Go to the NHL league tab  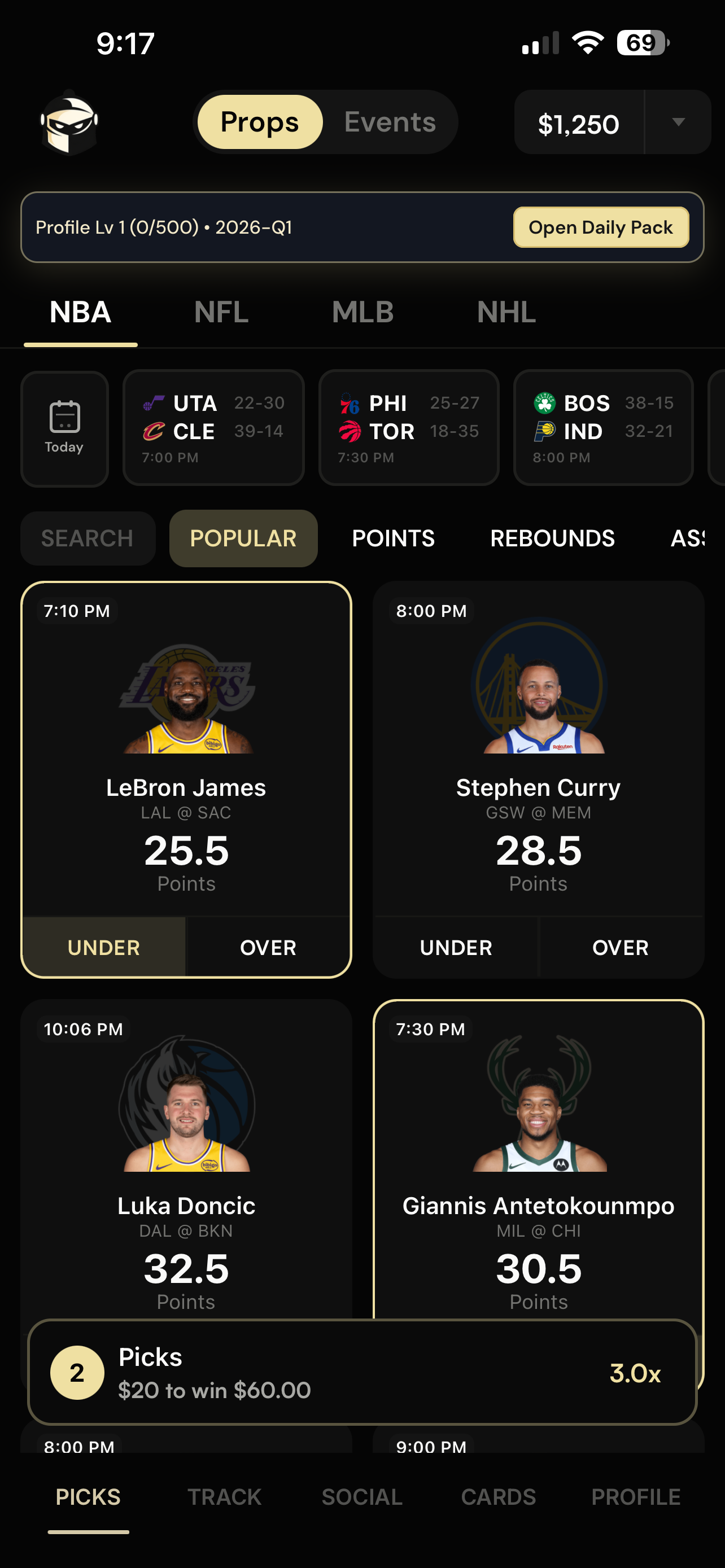(506, 312)
